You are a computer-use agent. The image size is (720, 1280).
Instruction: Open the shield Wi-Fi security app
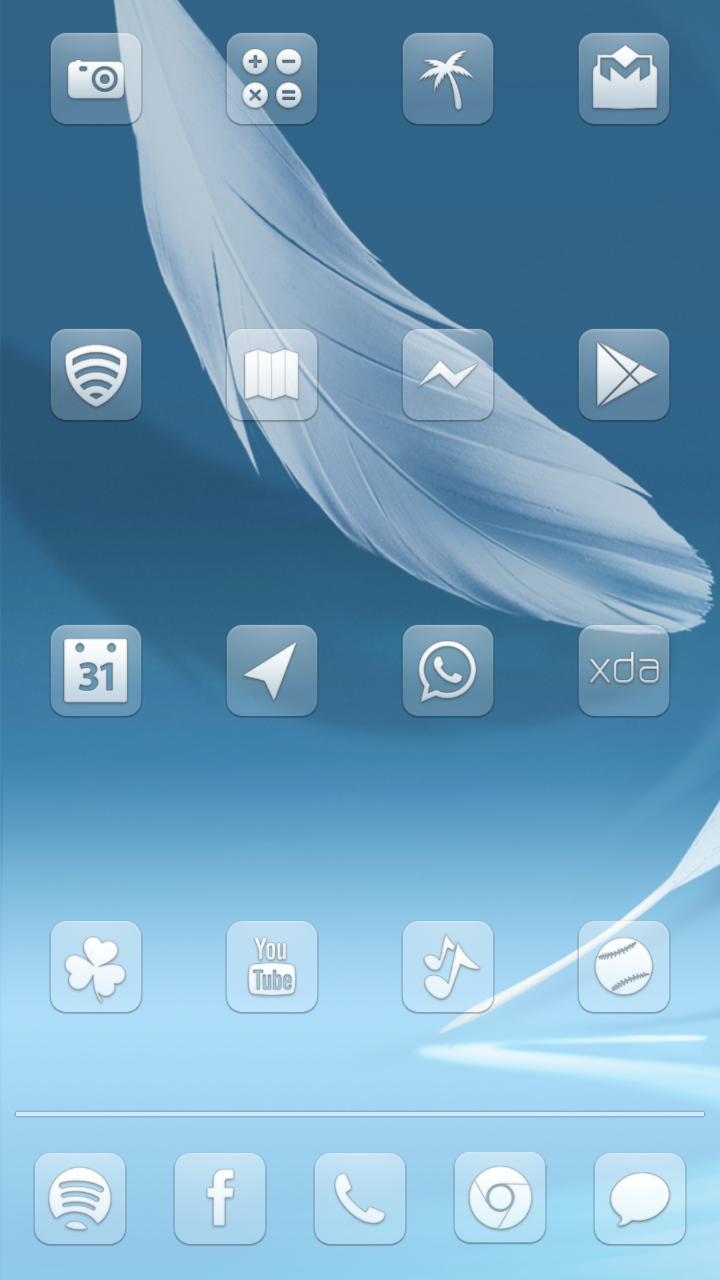pyautogui.click(x=96, y=375)
